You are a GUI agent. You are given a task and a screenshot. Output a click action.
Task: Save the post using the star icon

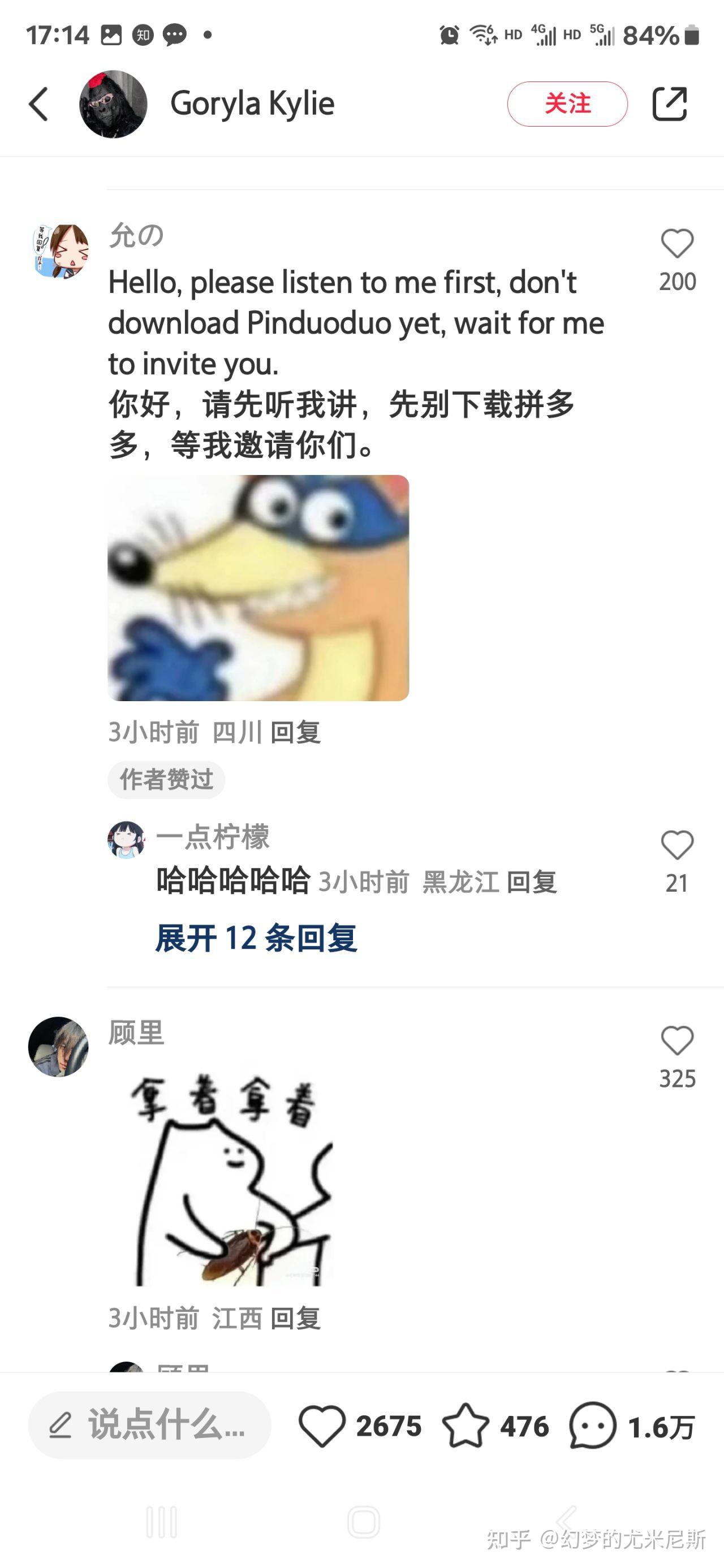tap(465, 1426)
